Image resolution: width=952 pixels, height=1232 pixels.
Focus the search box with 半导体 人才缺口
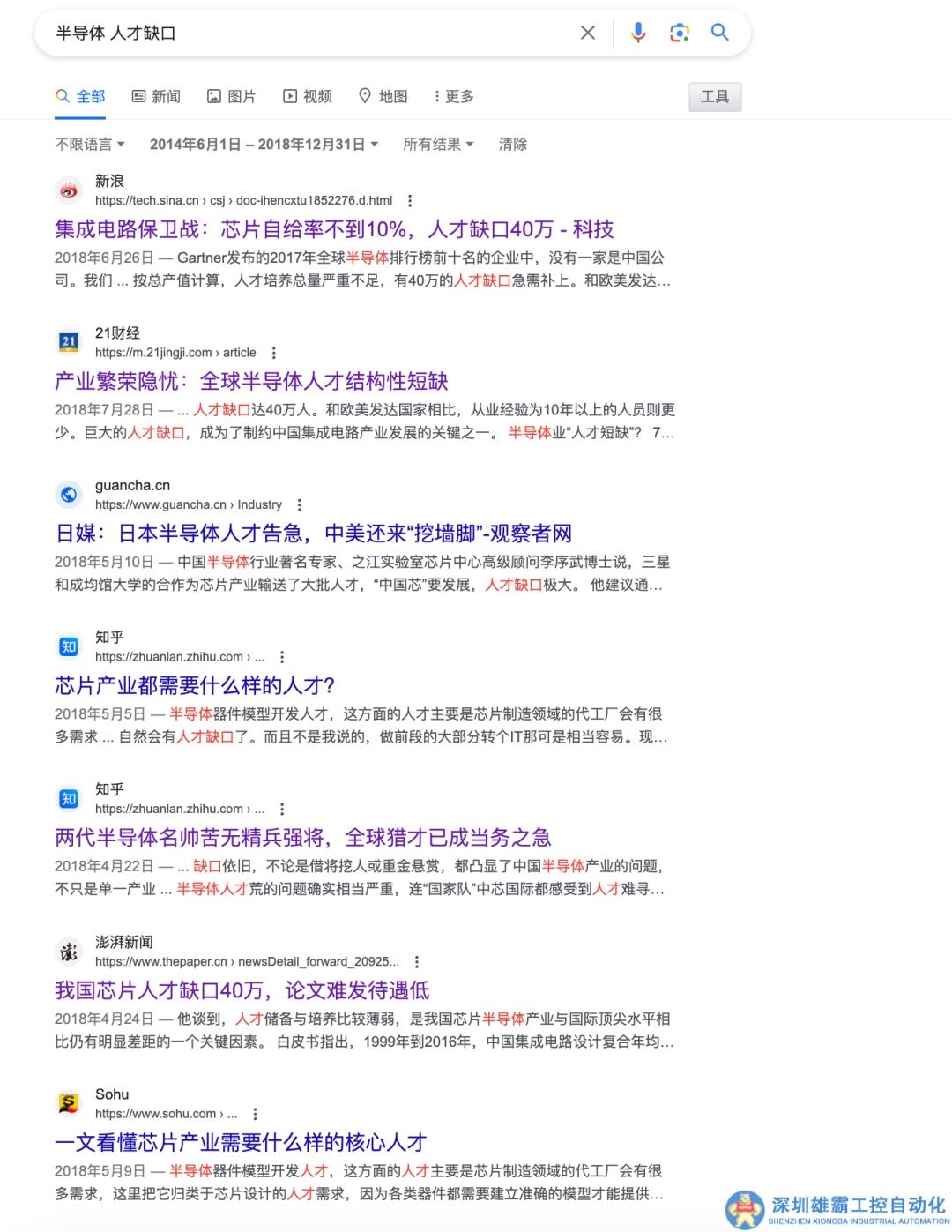pos(309,33)
